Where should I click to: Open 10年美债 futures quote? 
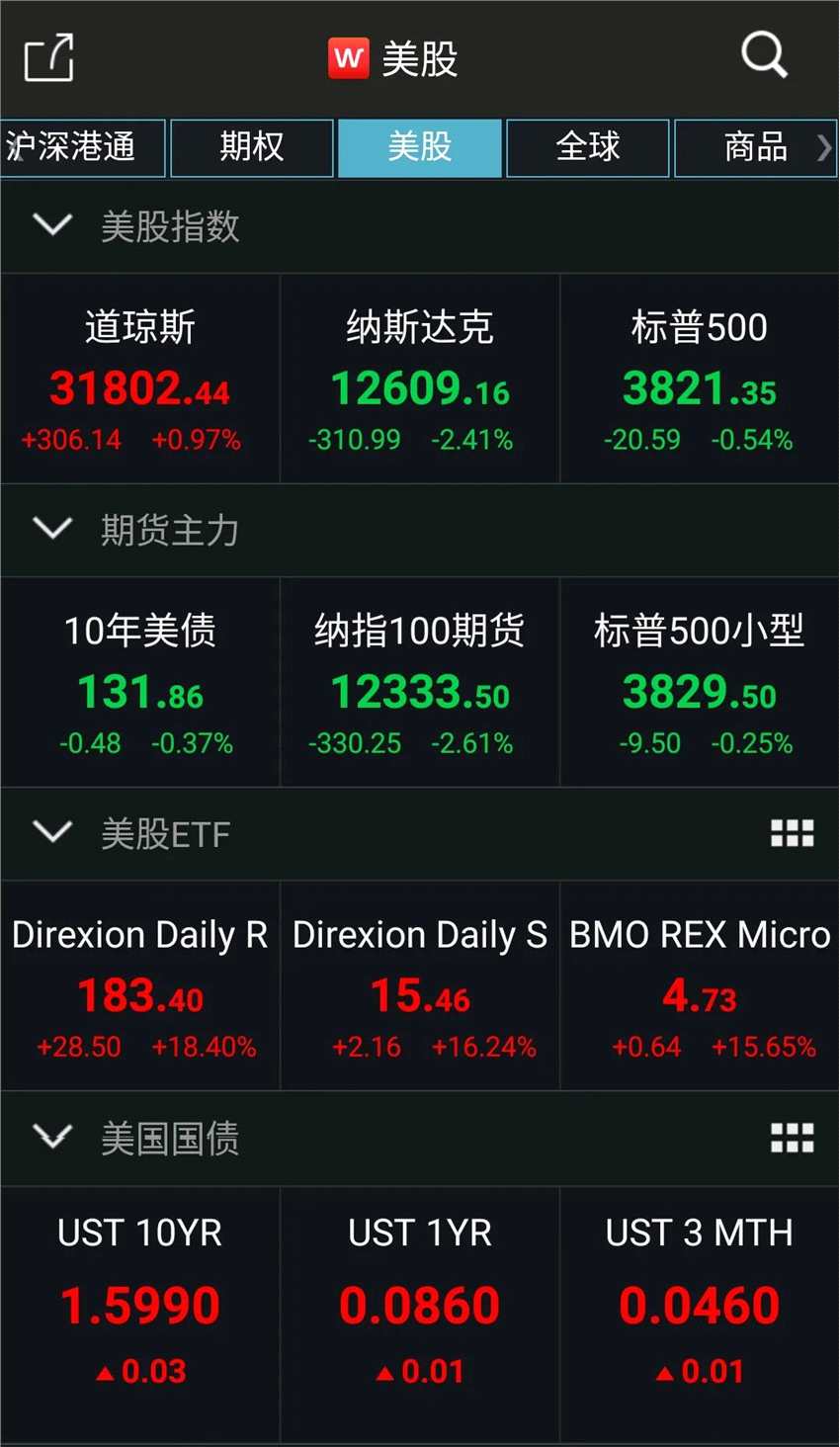[x=140, y=684]
